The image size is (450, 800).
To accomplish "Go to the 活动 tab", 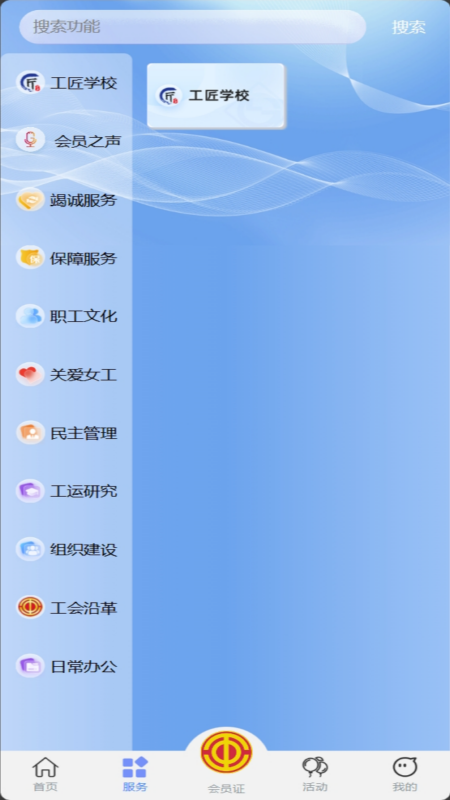I will point(315,774).
